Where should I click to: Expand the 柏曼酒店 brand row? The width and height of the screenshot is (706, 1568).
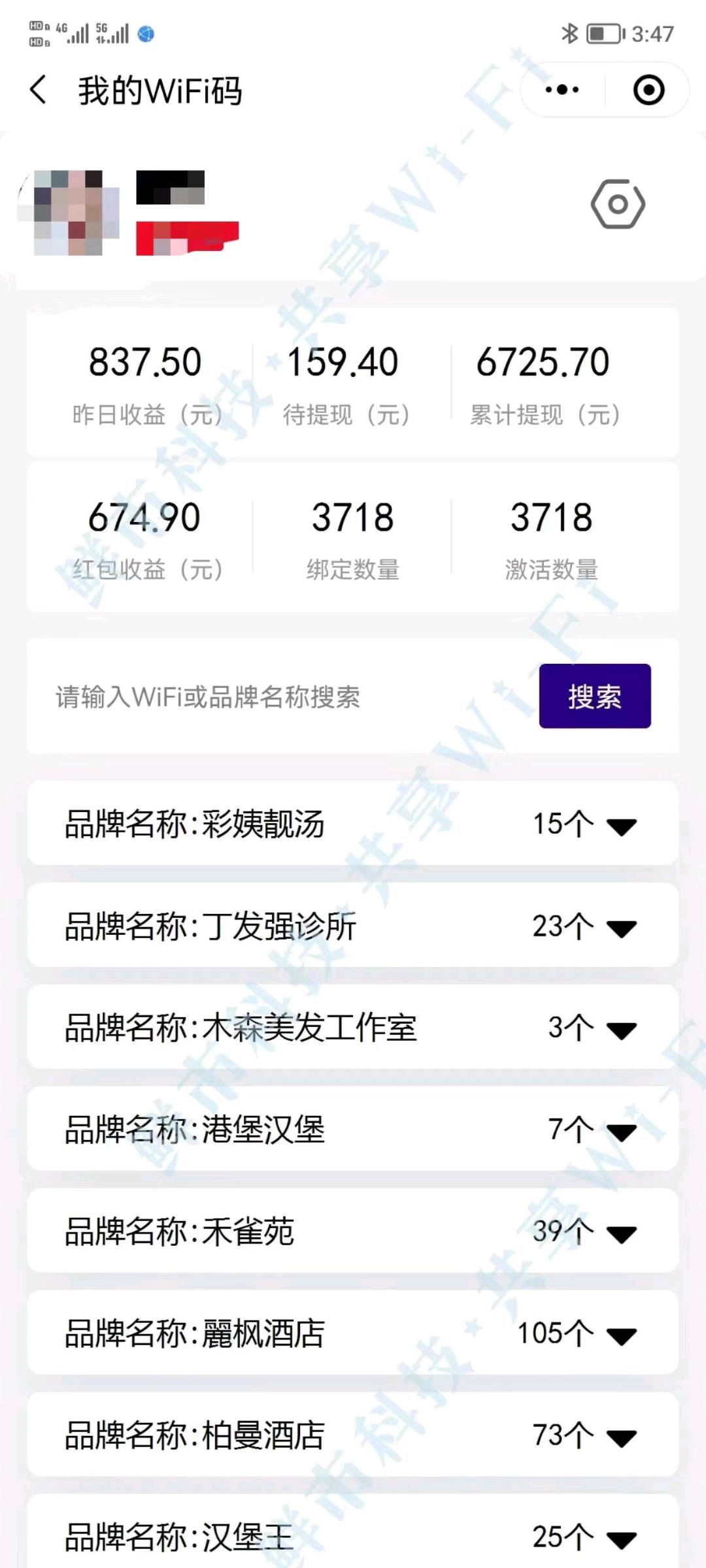point(353,1435)
